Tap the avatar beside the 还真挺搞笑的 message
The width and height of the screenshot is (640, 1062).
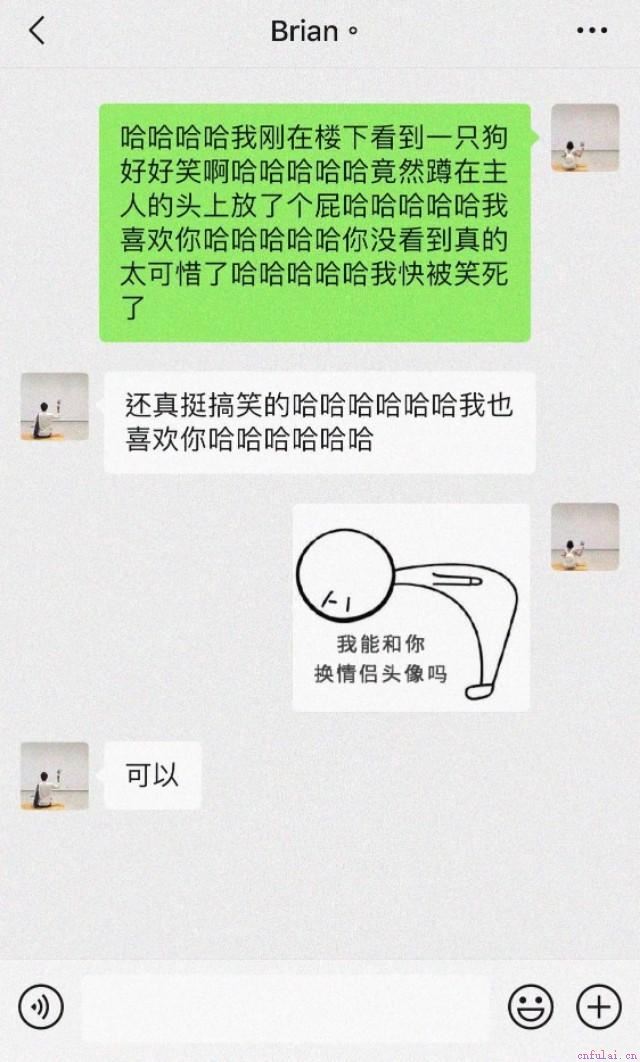55,407
